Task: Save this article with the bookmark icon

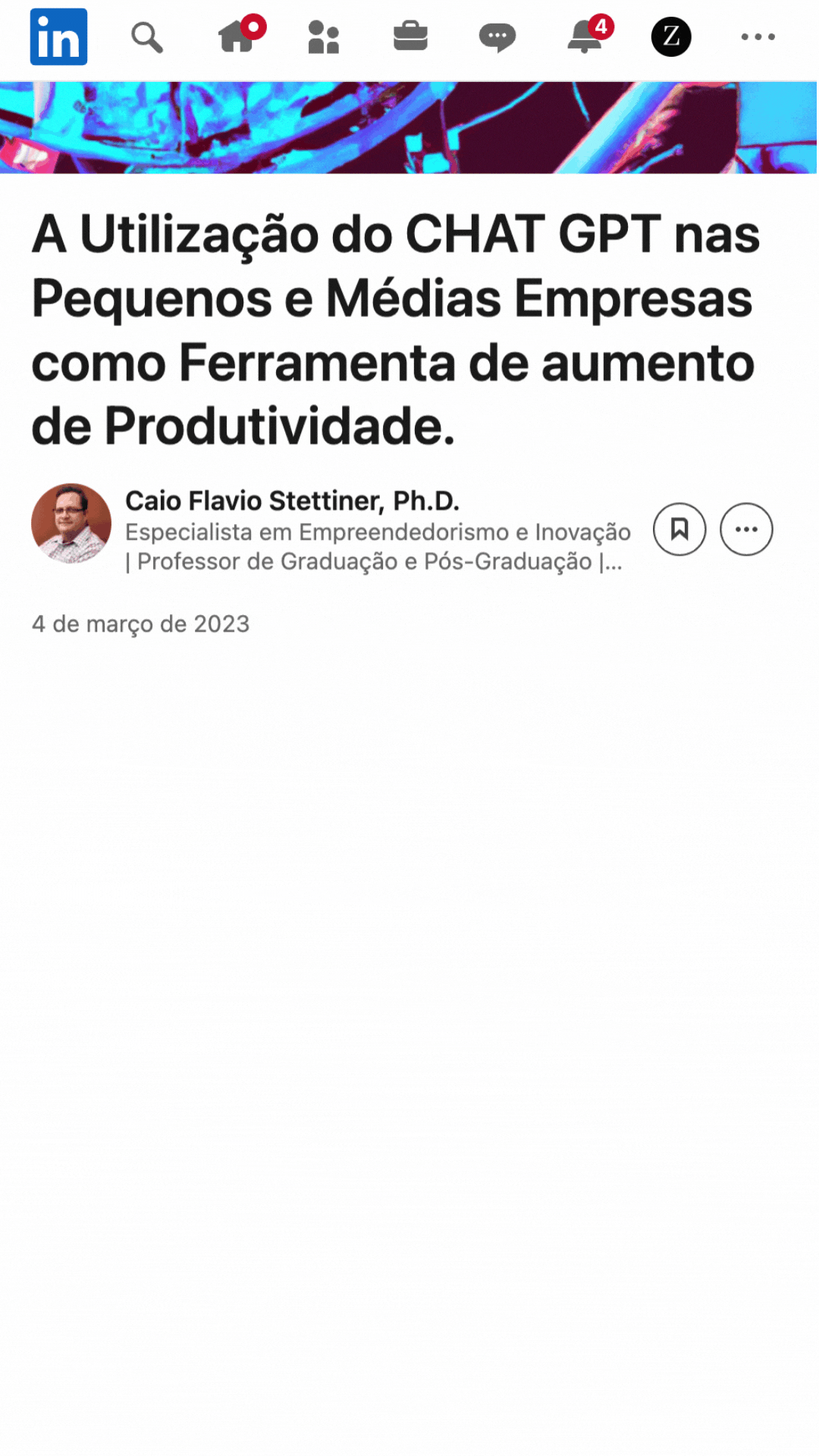Action: point(679,529)
